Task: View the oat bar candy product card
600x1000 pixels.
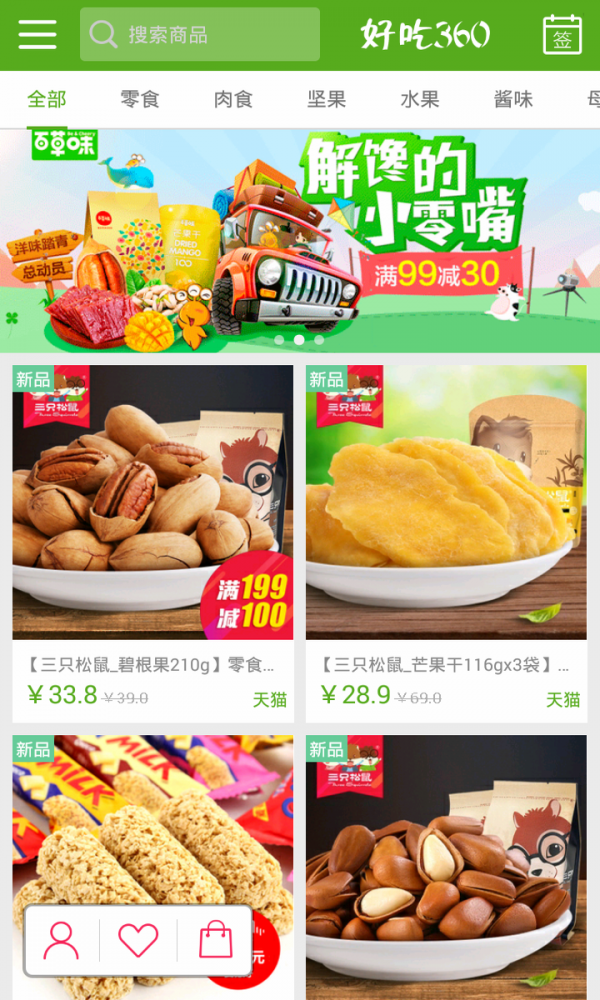Action: (153, 820)
